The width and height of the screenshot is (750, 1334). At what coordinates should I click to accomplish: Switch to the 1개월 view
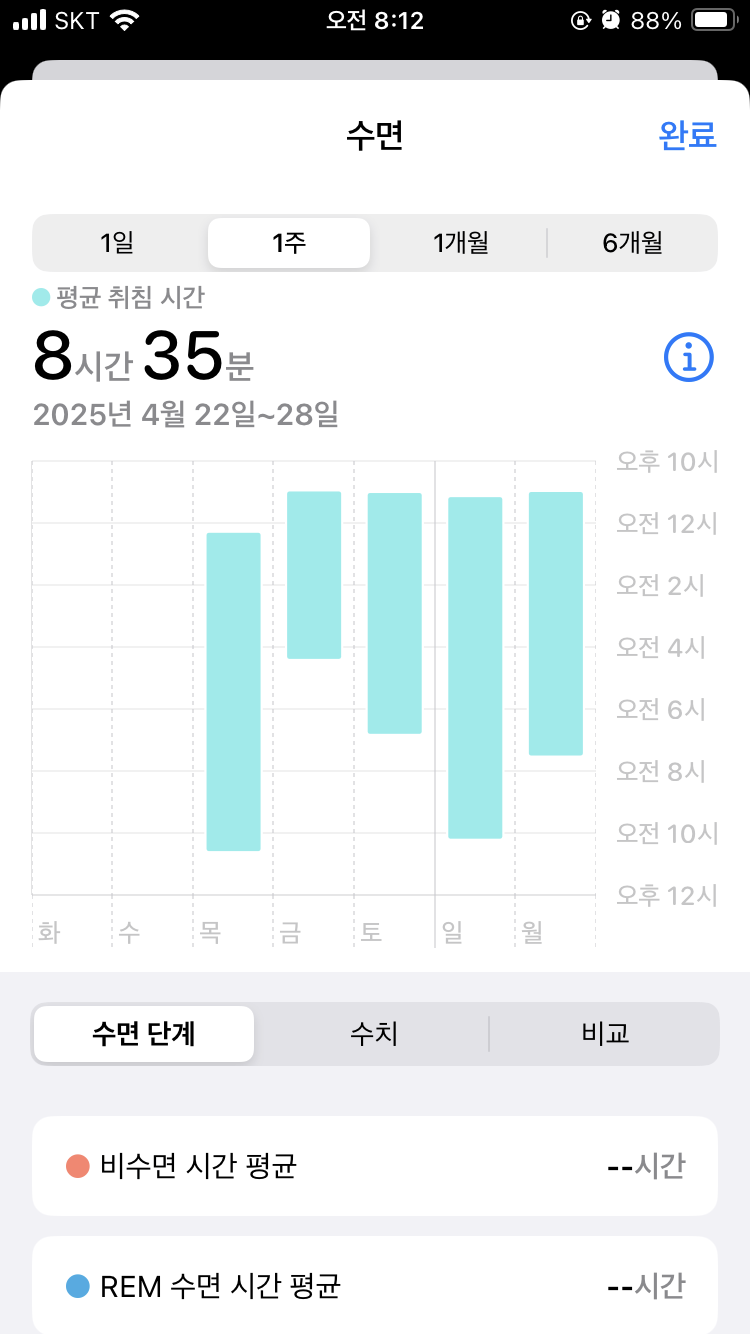point(460,243)
